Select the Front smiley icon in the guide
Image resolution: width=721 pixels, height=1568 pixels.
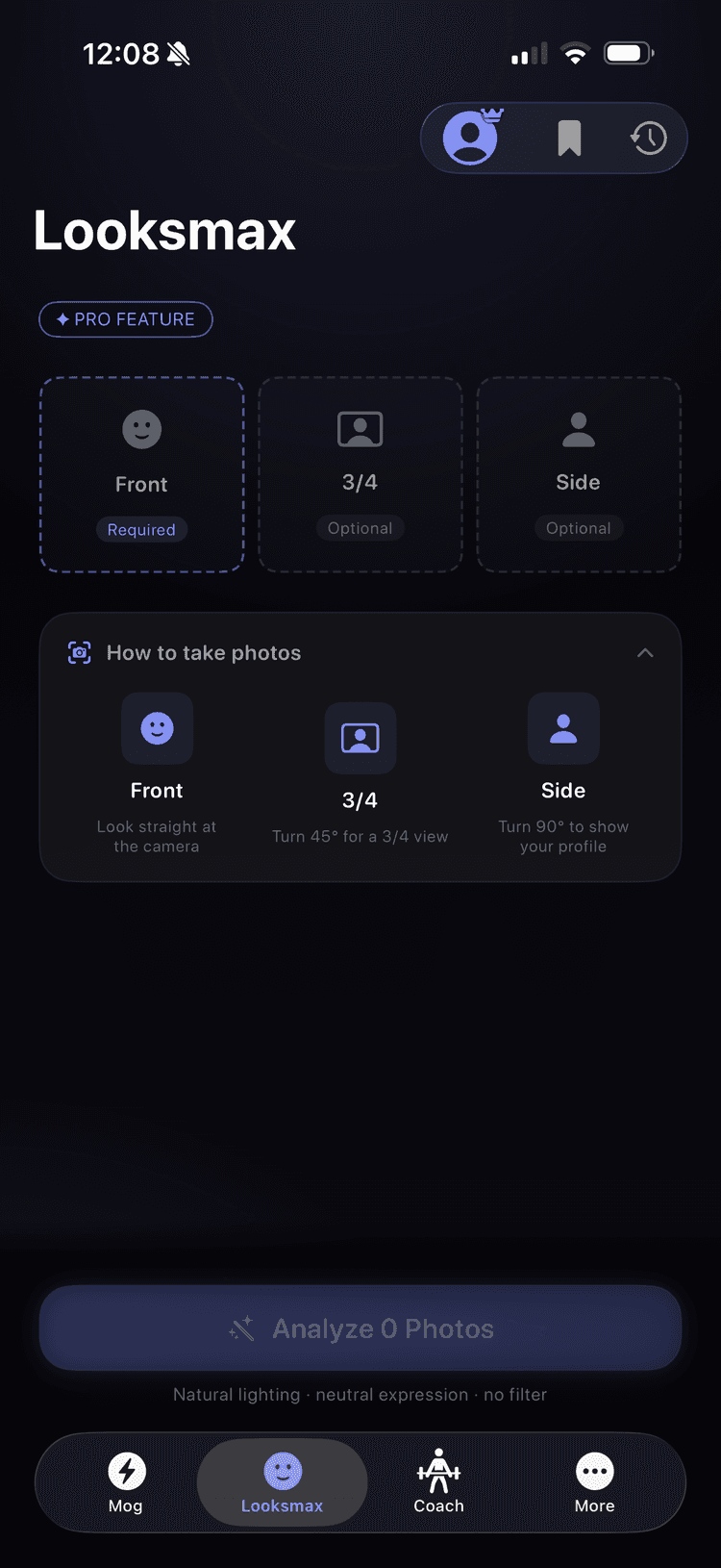(x=157, y=728)
